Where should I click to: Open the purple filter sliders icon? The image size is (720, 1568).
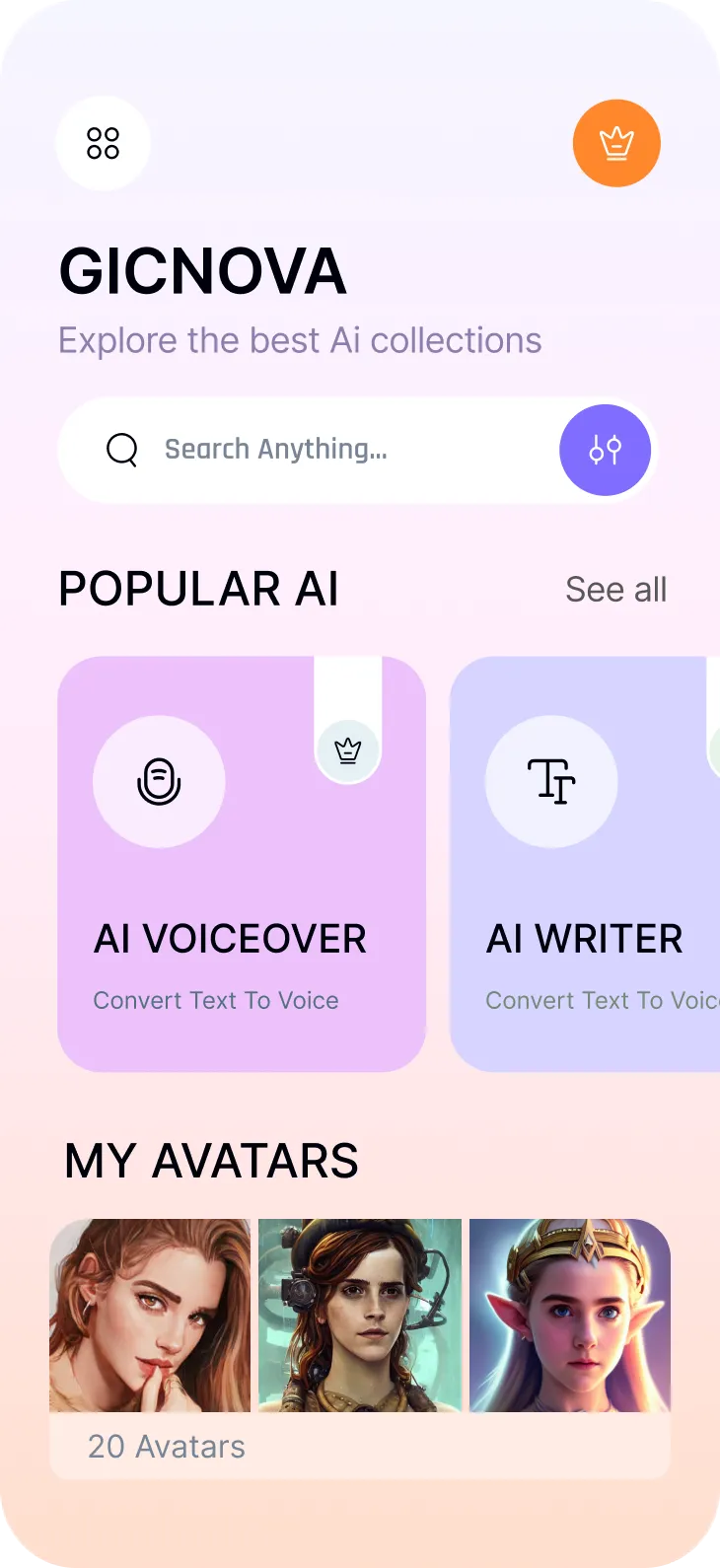coord(605,450)
